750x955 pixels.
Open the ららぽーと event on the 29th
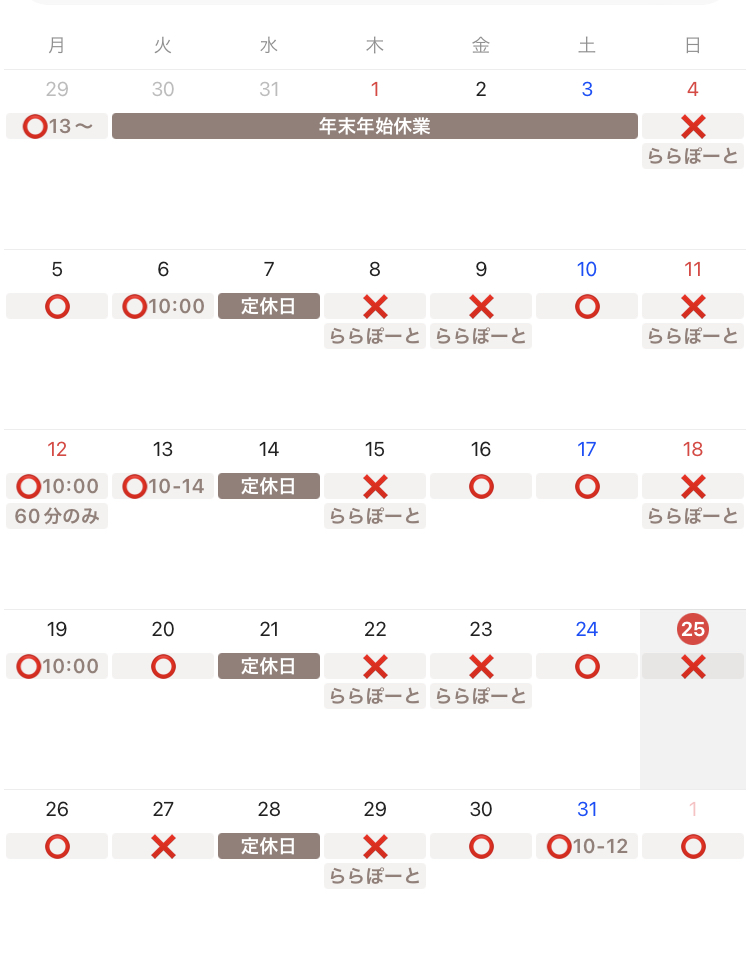coord(375,876)
